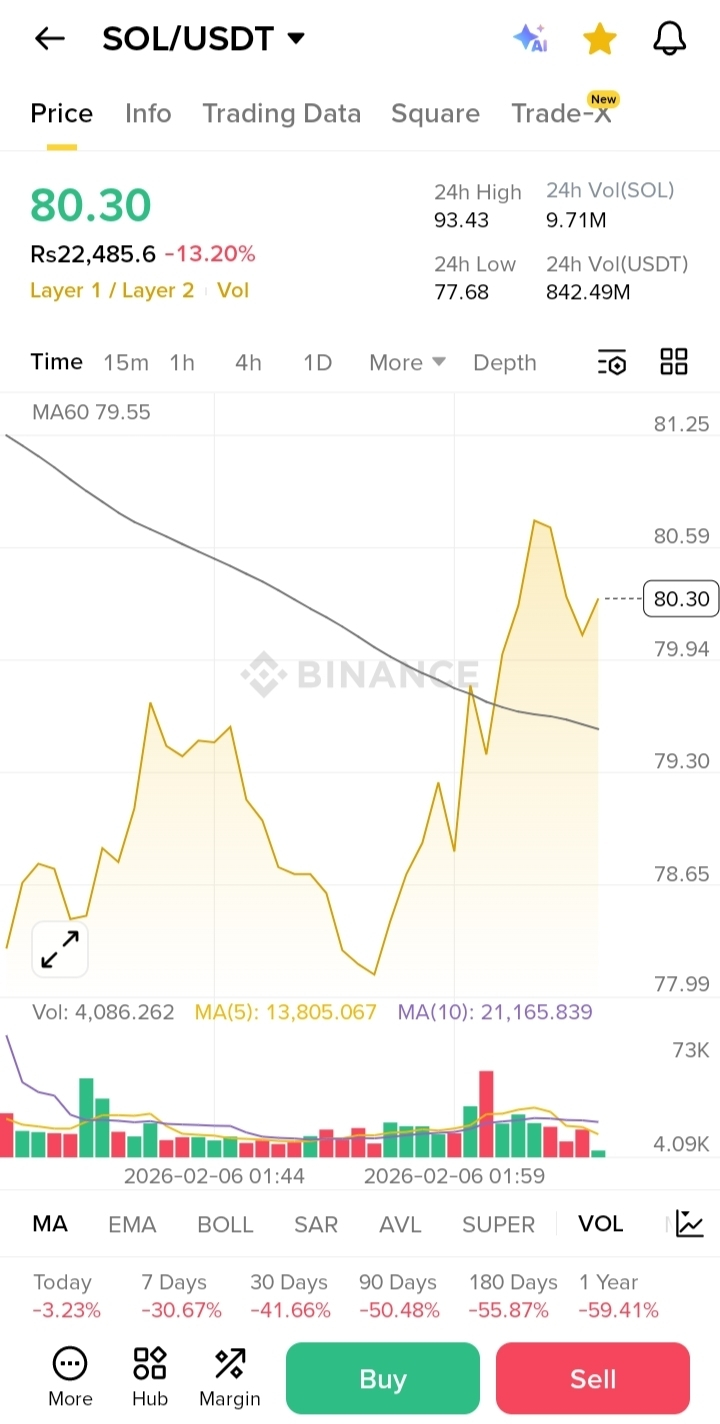Expand the More intervals dropdown
720x1424 pixels.
coord(407,363)
